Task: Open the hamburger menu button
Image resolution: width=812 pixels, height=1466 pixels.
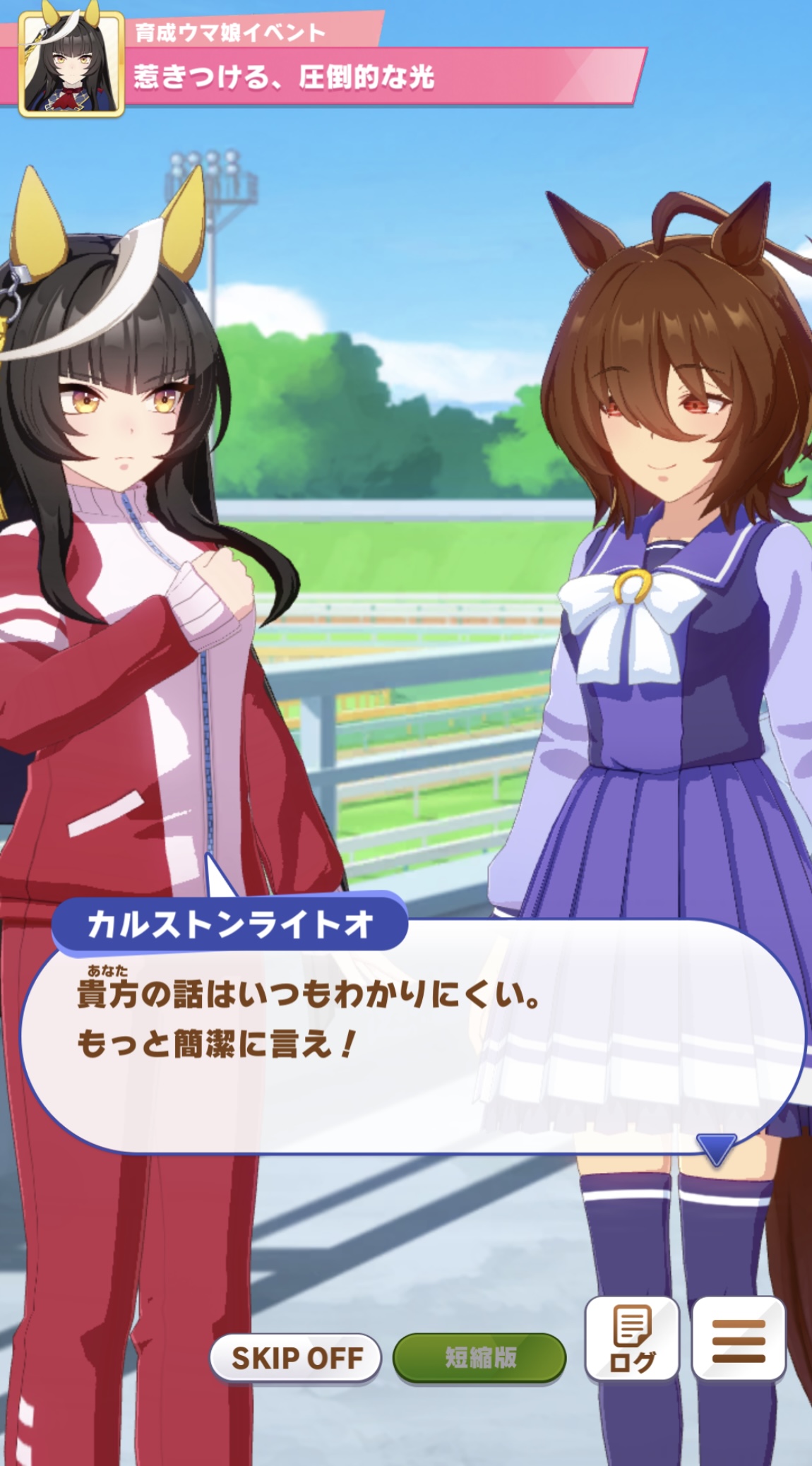Action: click(x=739, y=1339)
